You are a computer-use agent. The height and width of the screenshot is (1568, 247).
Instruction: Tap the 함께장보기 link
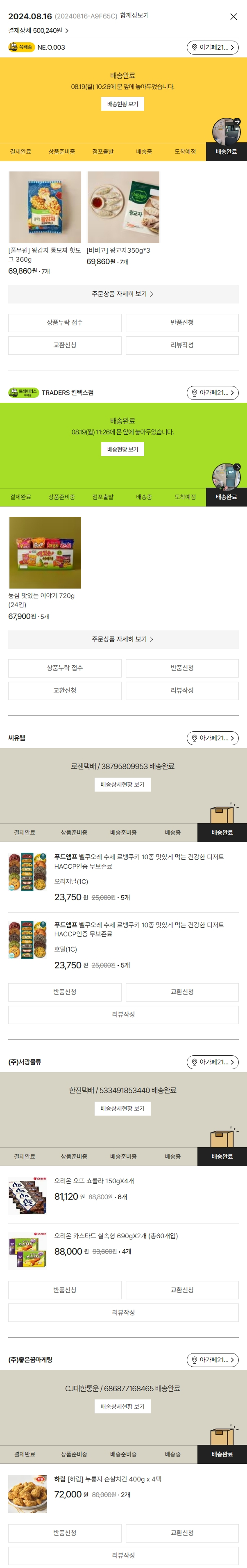coord(134,16)
